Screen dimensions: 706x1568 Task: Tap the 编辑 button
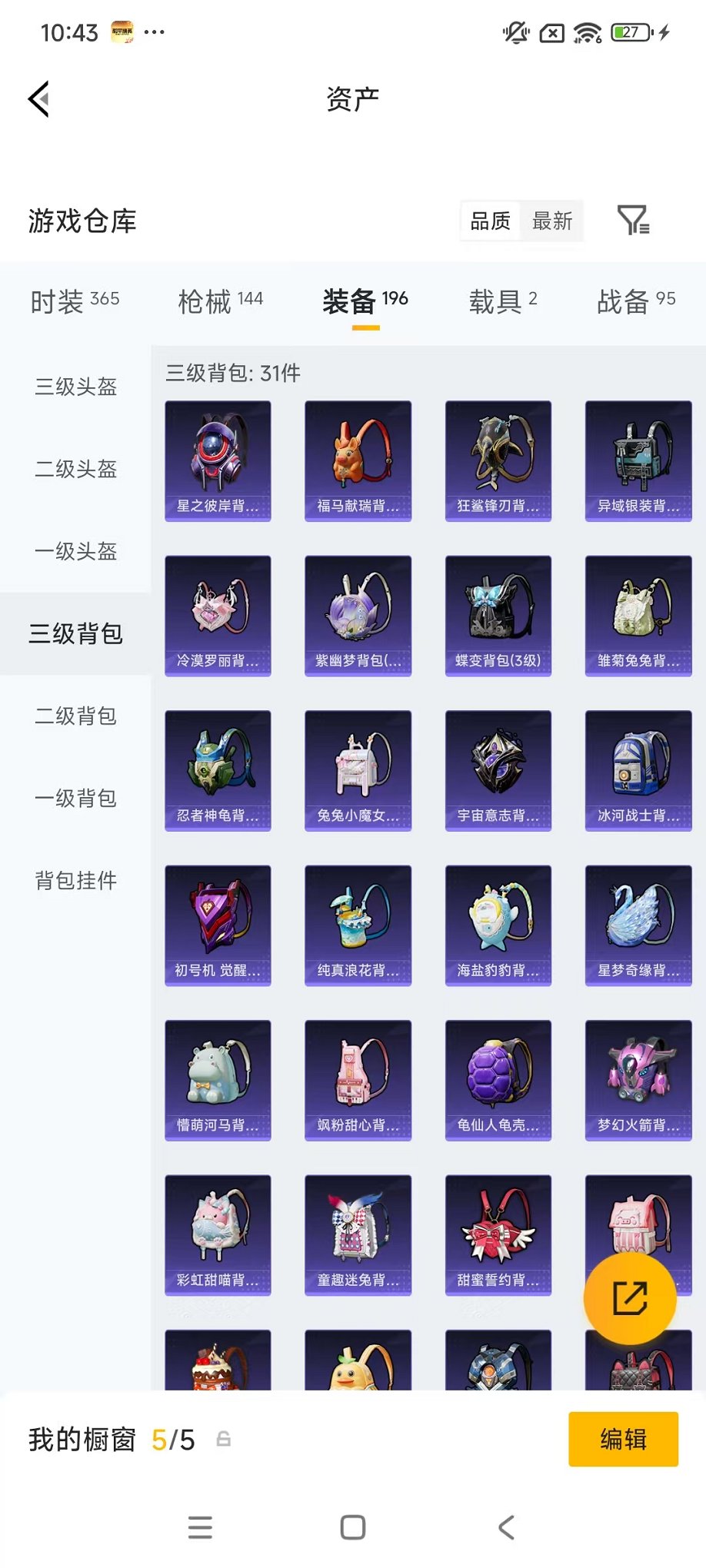[623, 1439]
